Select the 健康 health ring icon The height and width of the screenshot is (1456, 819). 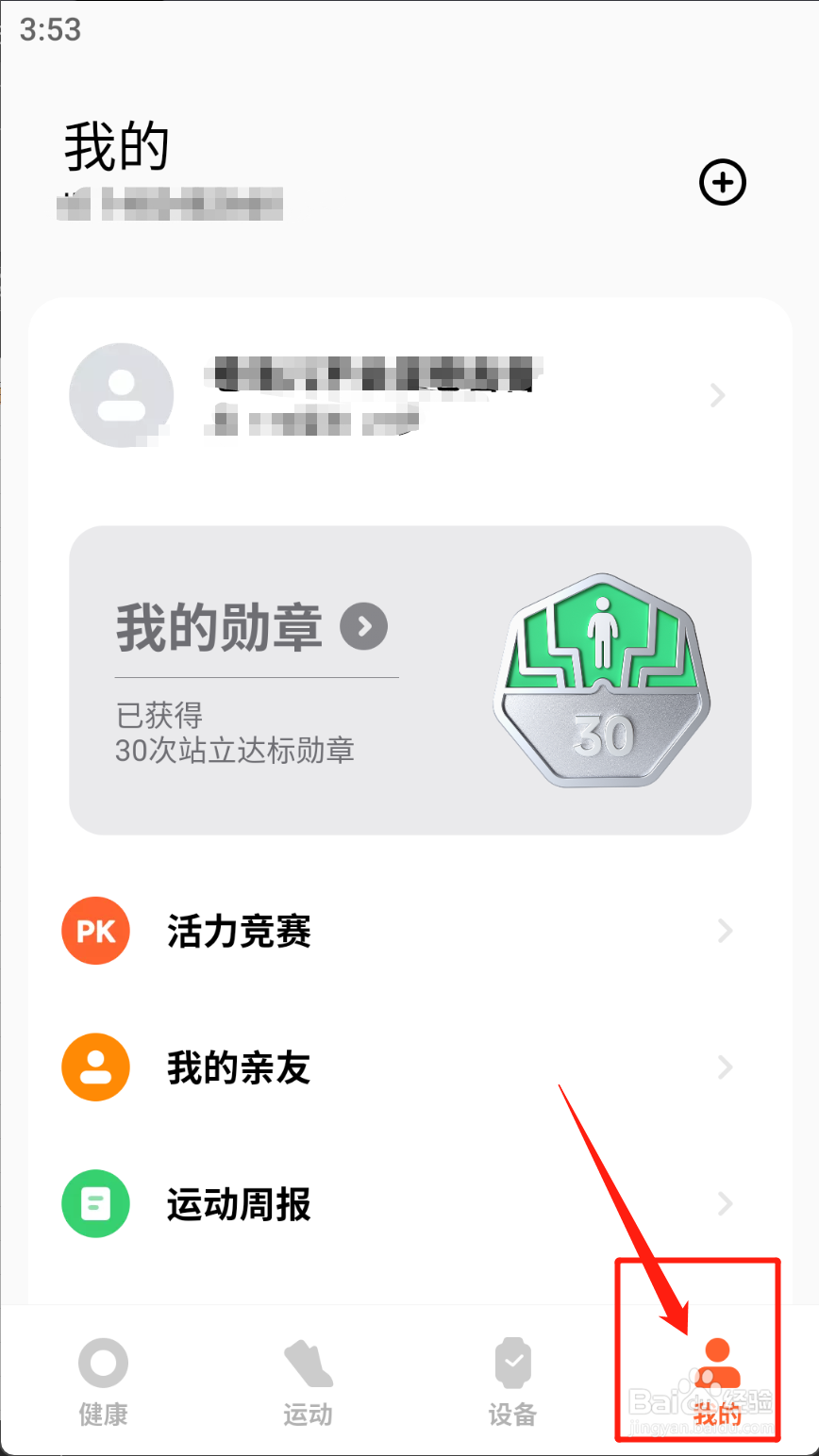[102, 1365]
